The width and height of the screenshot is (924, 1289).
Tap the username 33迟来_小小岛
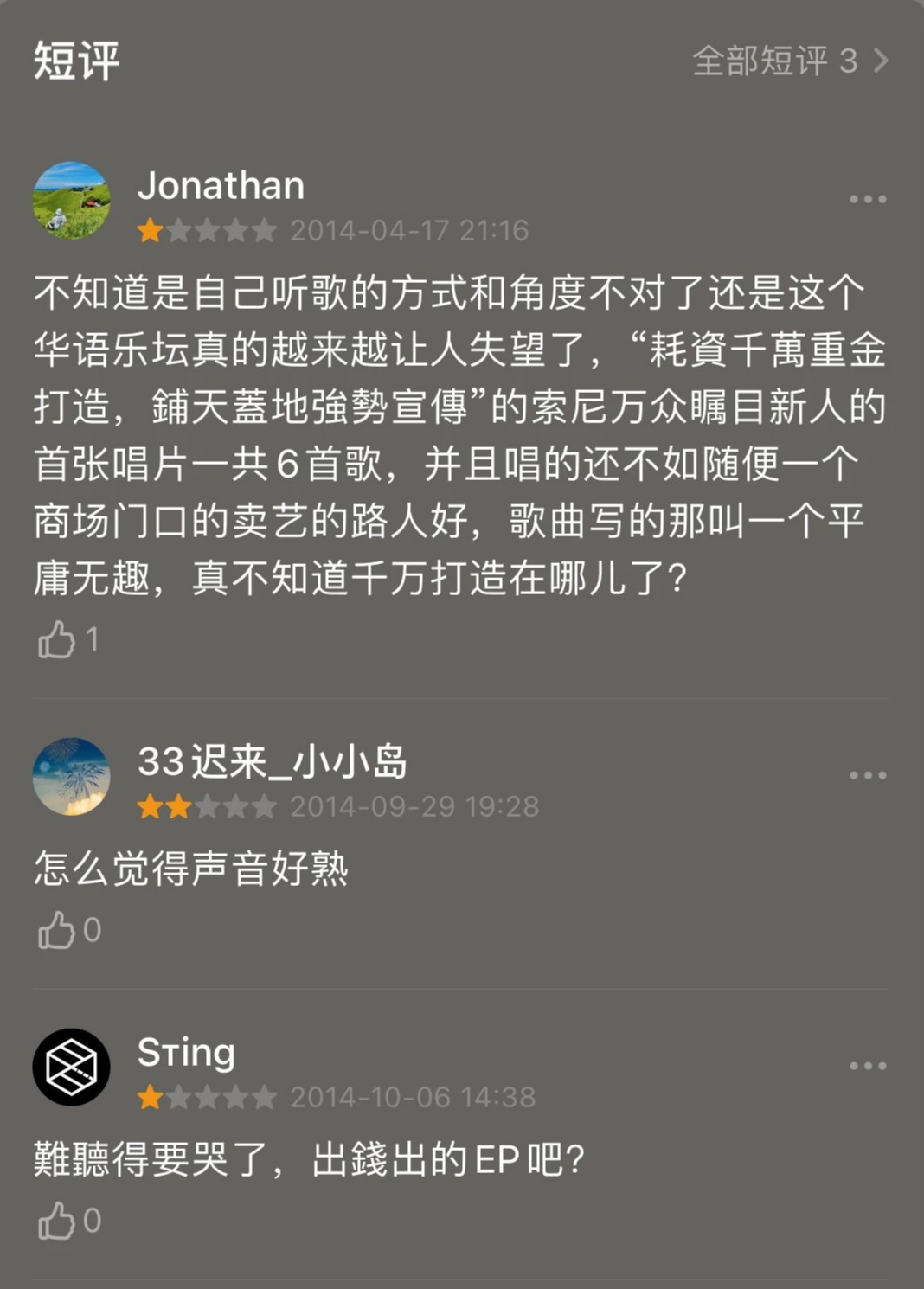(x=272, y=761)
